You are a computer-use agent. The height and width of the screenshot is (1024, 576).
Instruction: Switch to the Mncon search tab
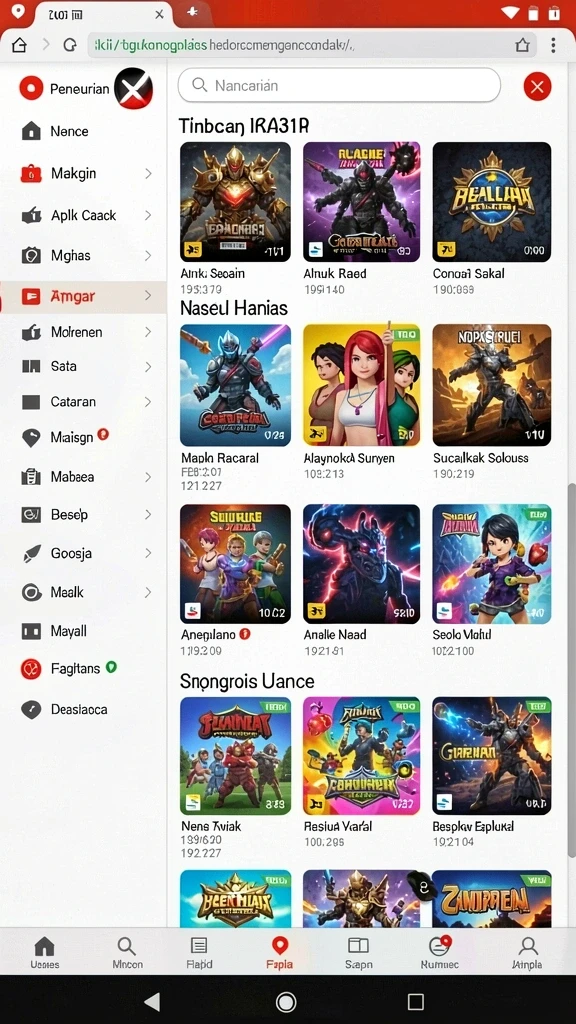pos(127,952)
